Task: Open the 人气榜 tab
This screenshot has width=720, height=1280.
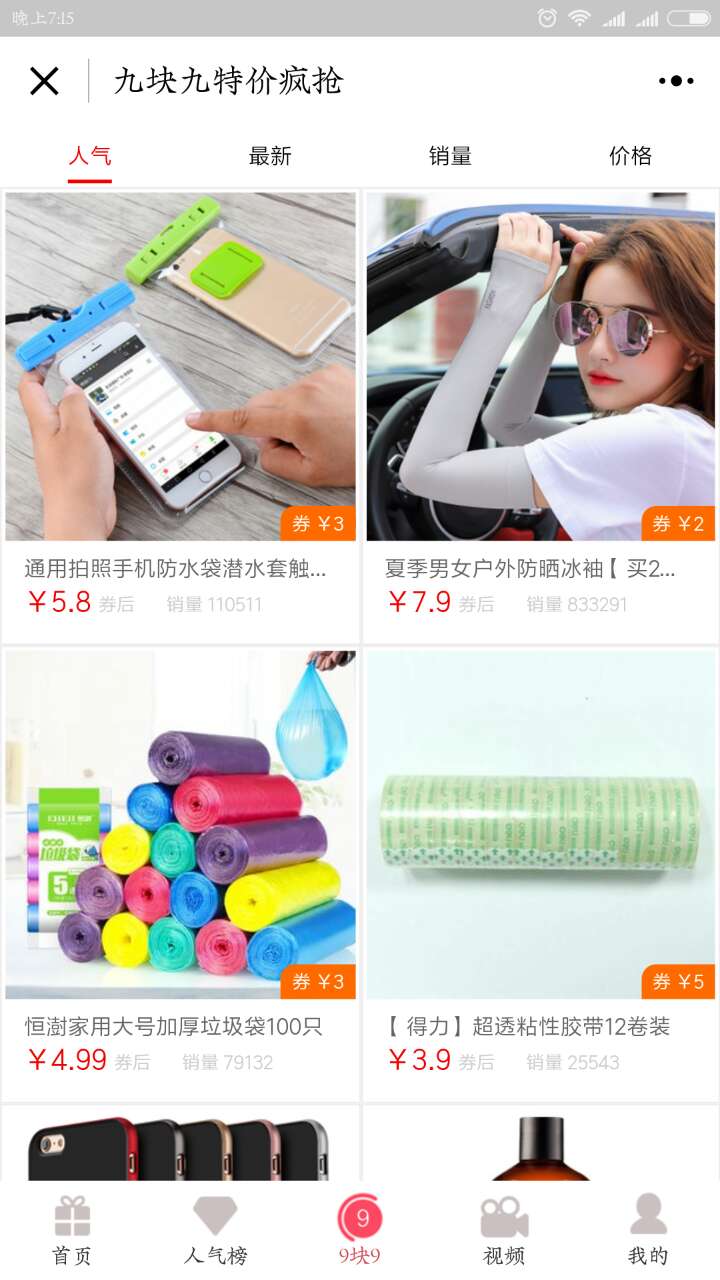Action: [215, 1230]
